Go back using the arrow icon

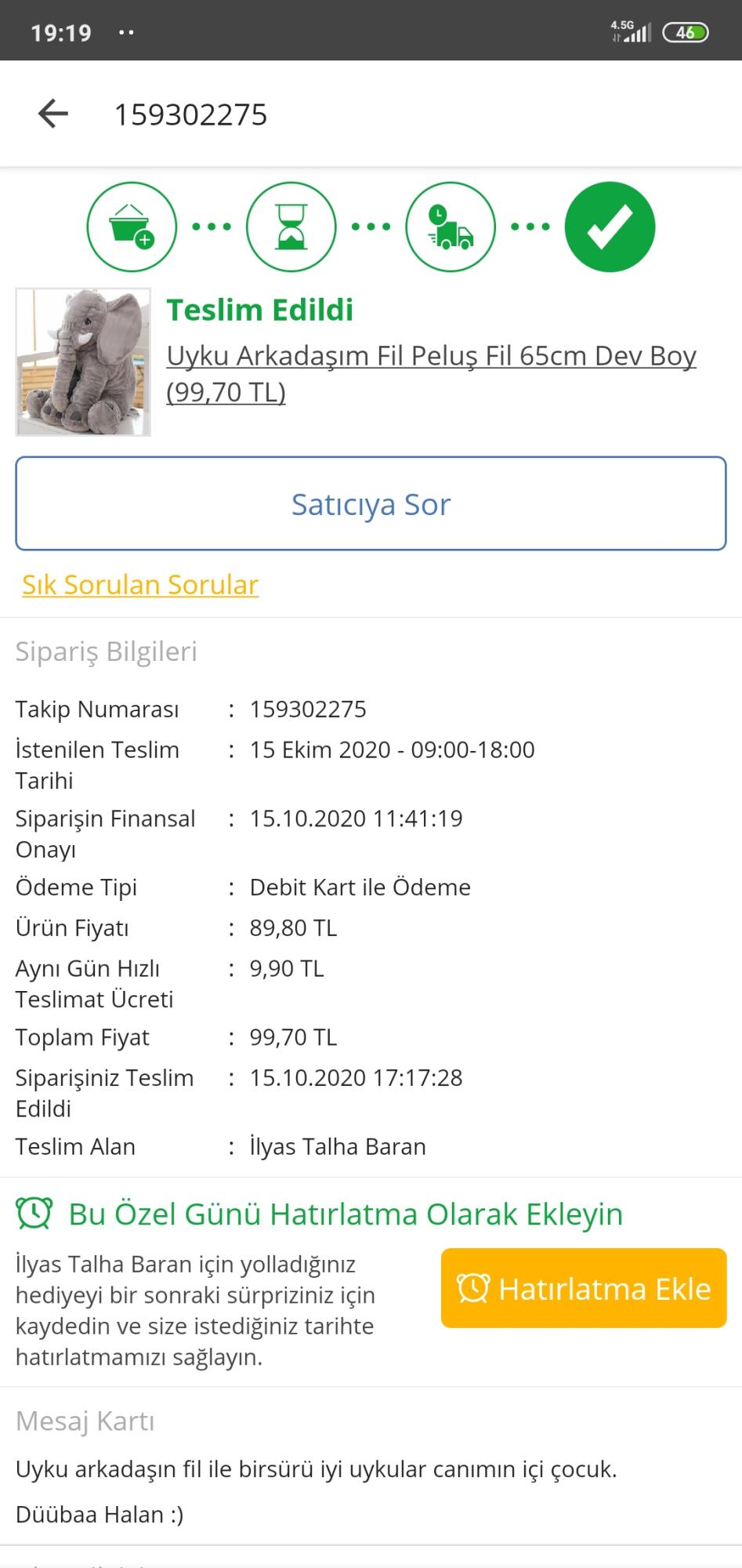coord(53,114)
